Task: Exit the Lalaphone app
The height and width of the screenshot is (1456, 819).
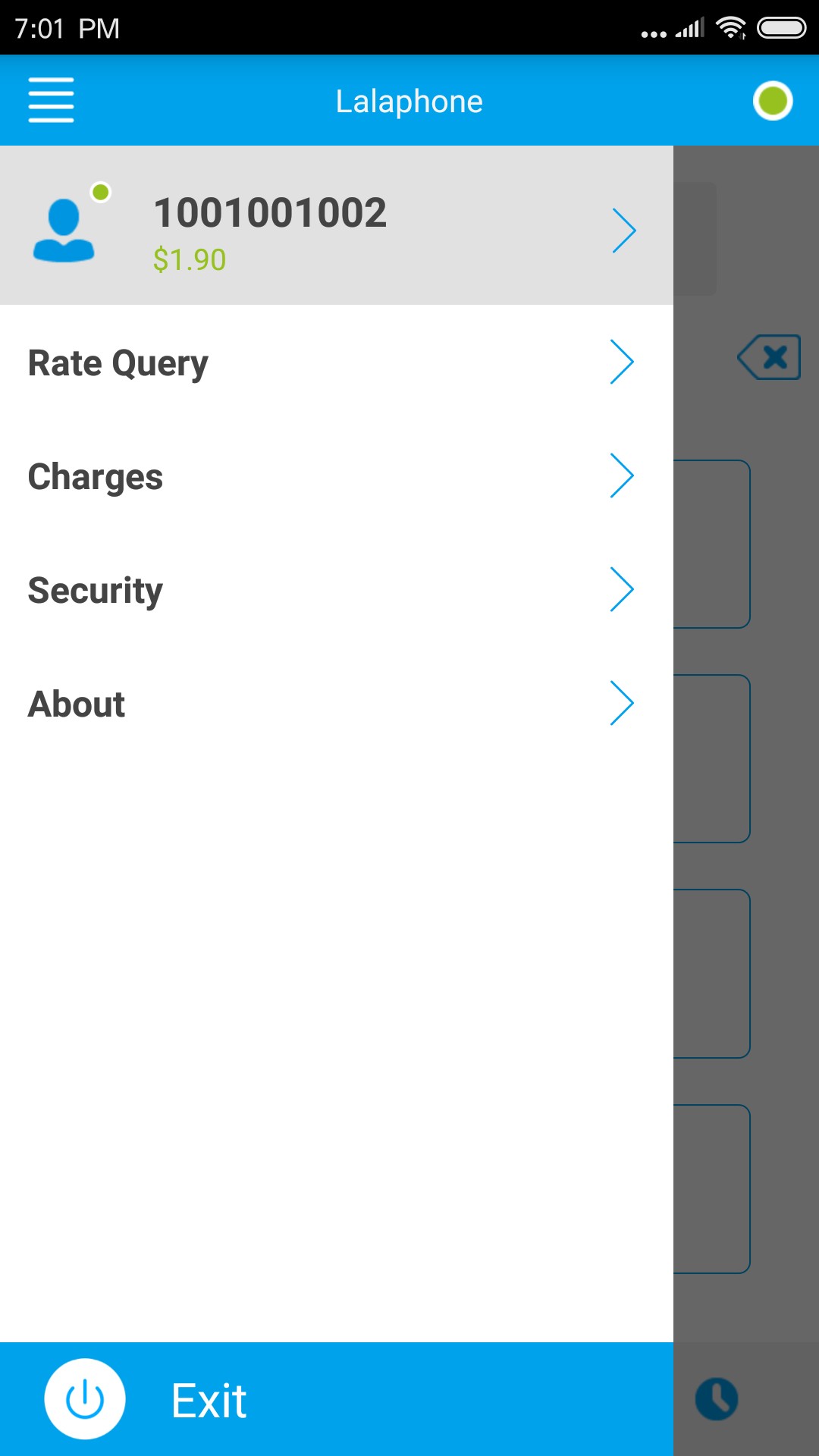Action: coord(209,1399)
